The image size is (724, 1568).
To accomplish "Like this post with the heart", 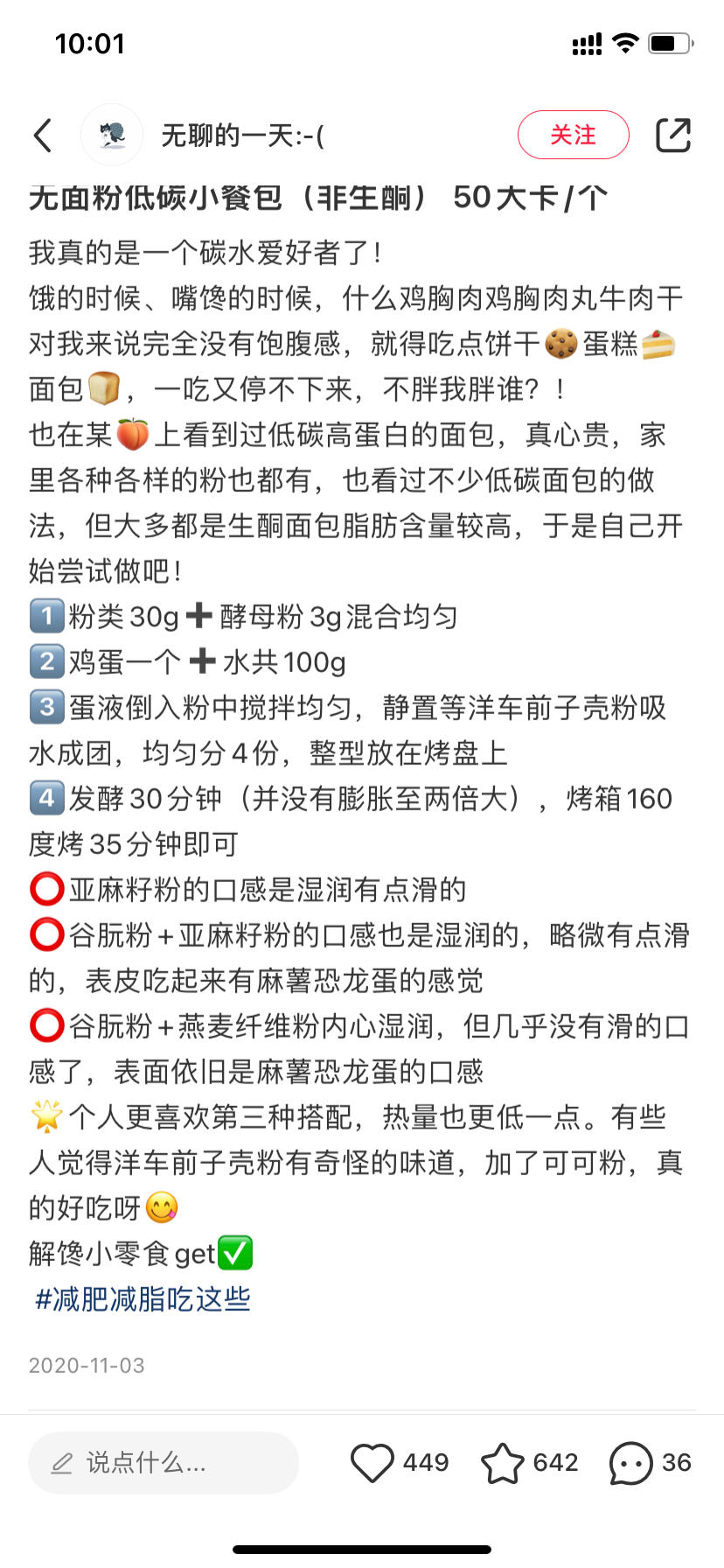I will (373, 1462).
